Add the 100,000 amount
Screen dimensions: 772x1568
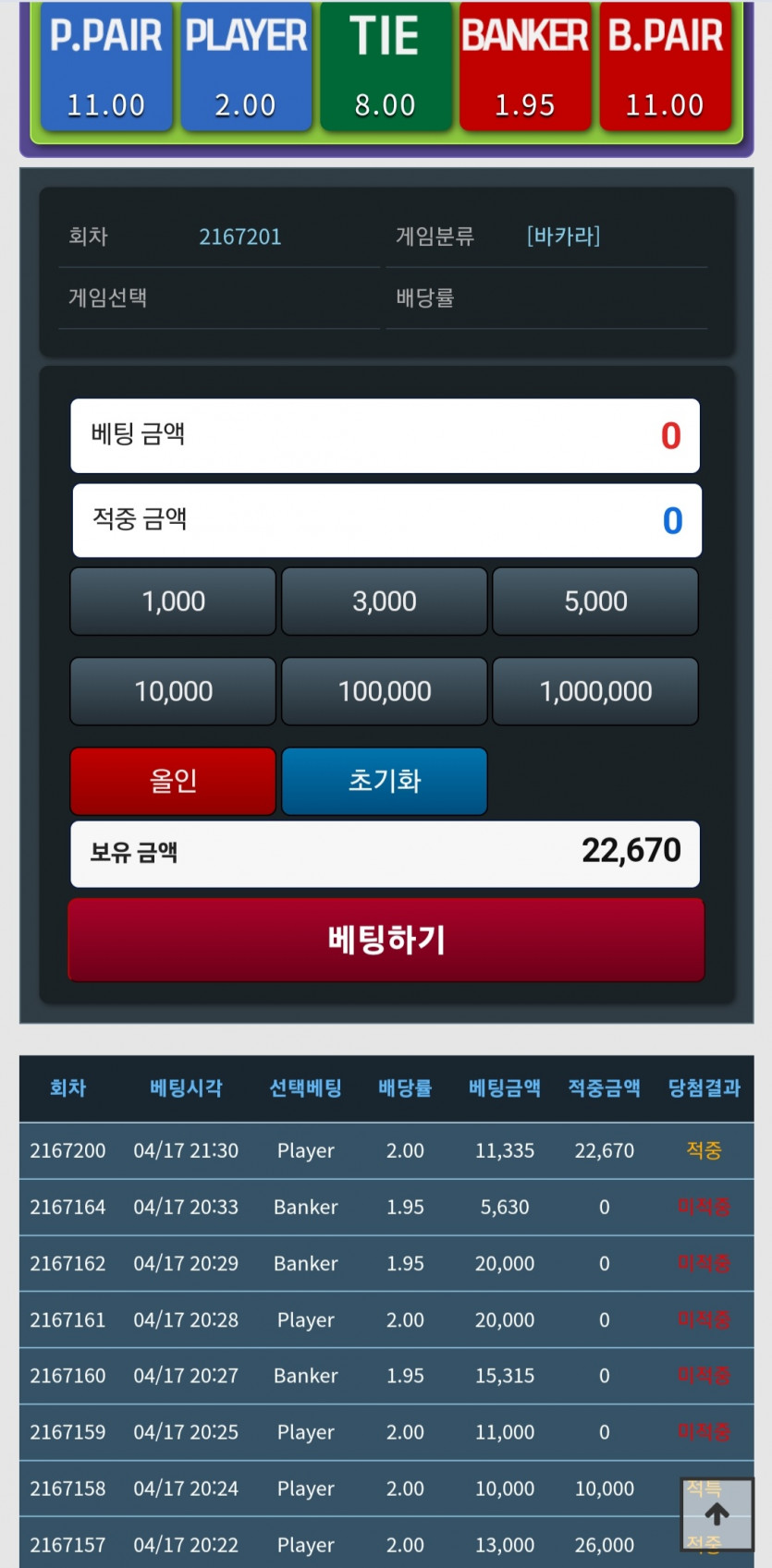[385, 691]
